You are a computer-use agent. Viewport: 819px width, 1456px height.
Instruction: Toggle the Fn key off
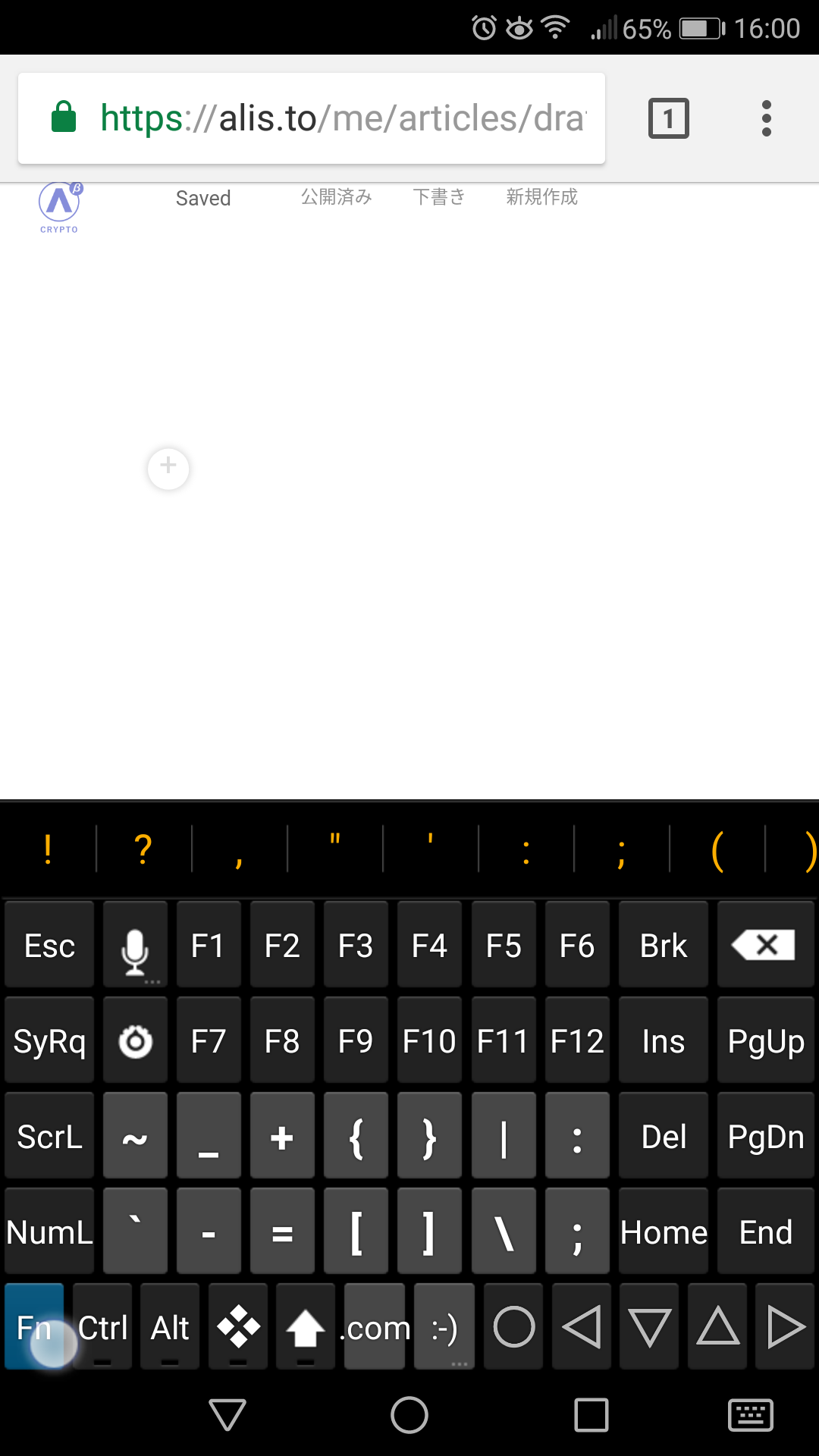point(34,1327)
